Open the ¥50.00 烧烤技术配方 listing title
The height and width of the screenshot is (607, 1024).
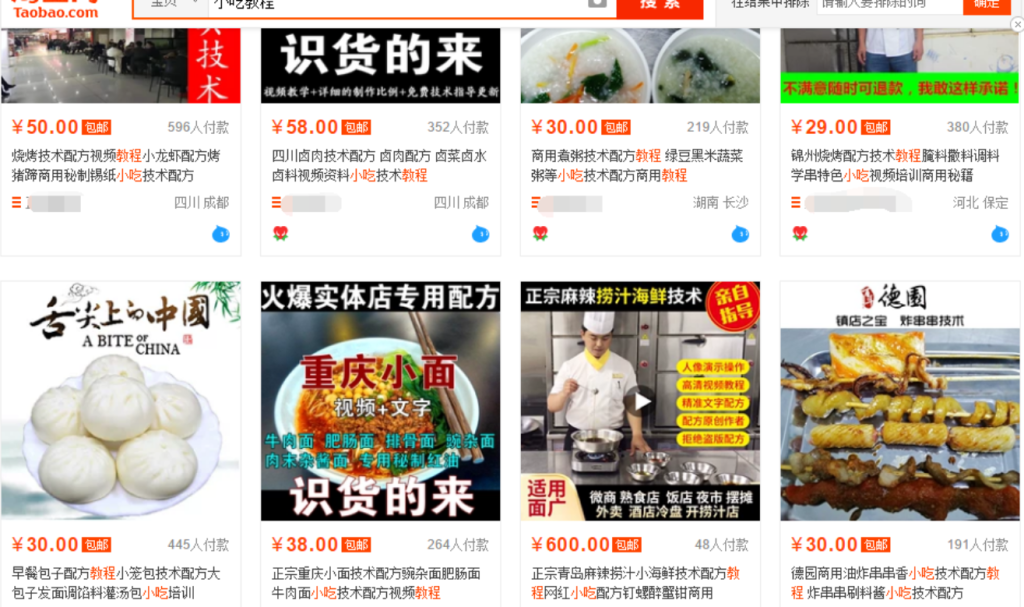[116, 165]
